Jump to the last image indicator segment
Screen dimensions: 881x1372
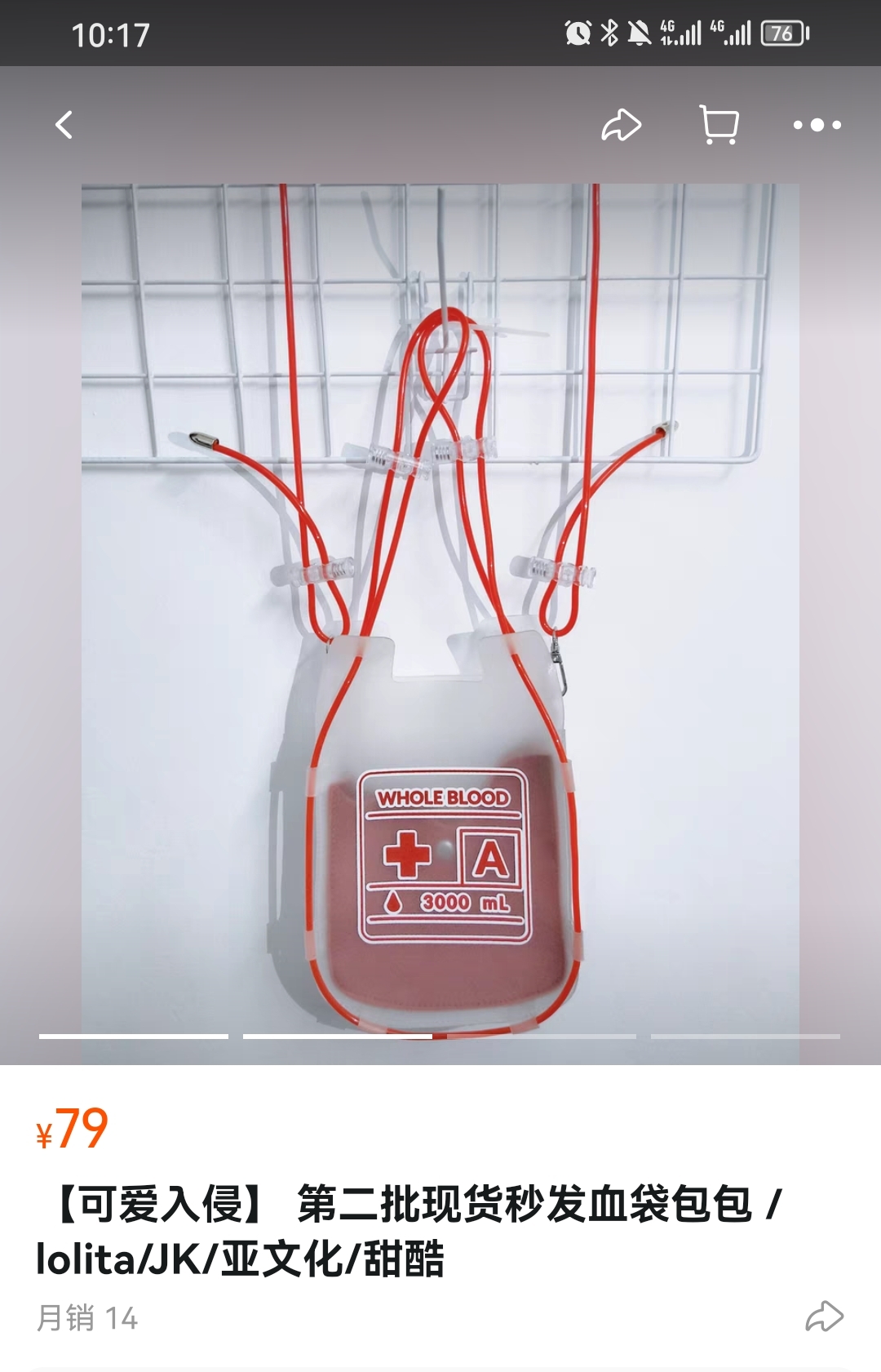745,1037
